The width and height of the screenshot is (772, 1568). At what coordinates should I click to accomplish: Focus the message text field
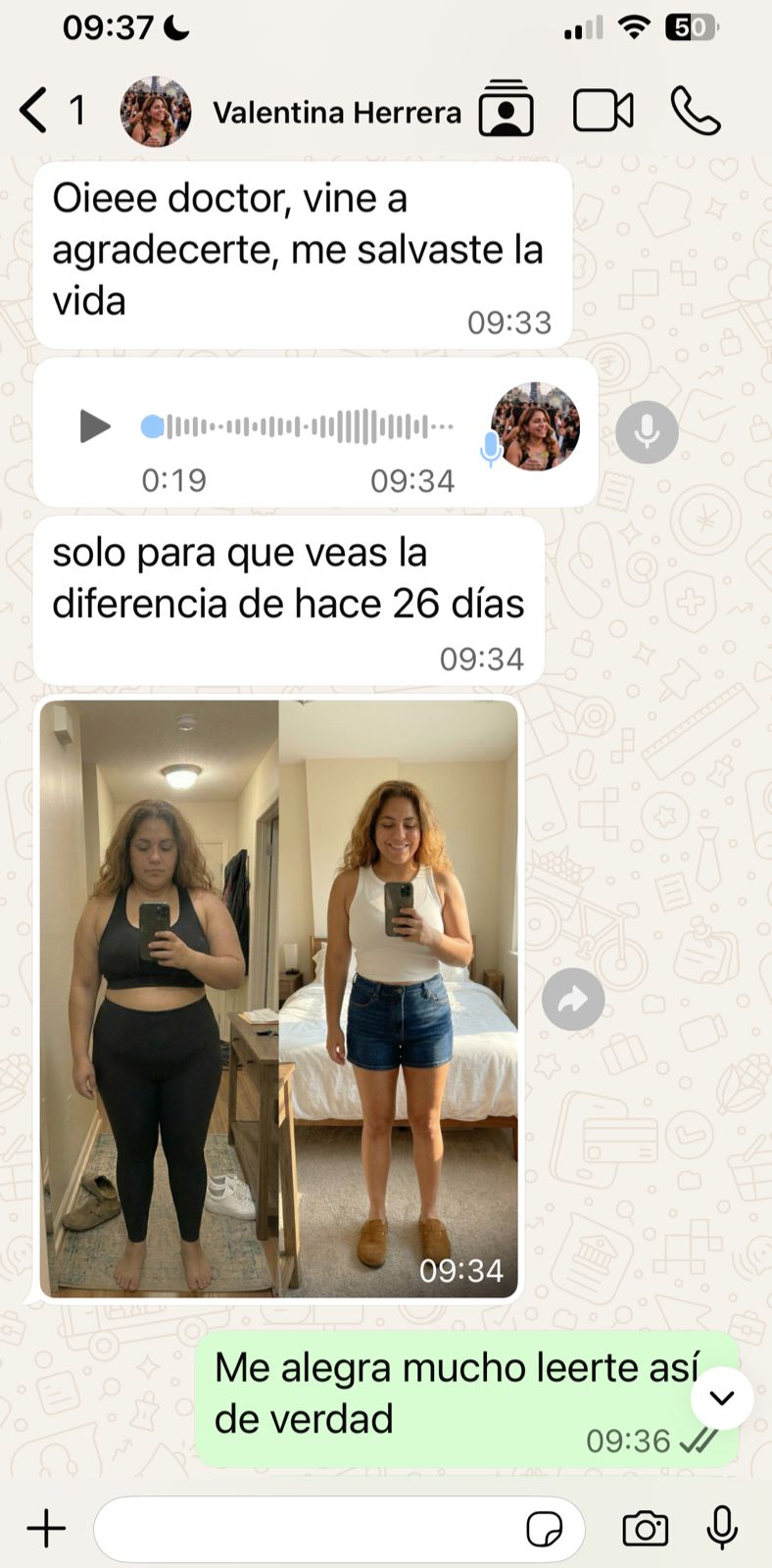[x=304, y=1528]
